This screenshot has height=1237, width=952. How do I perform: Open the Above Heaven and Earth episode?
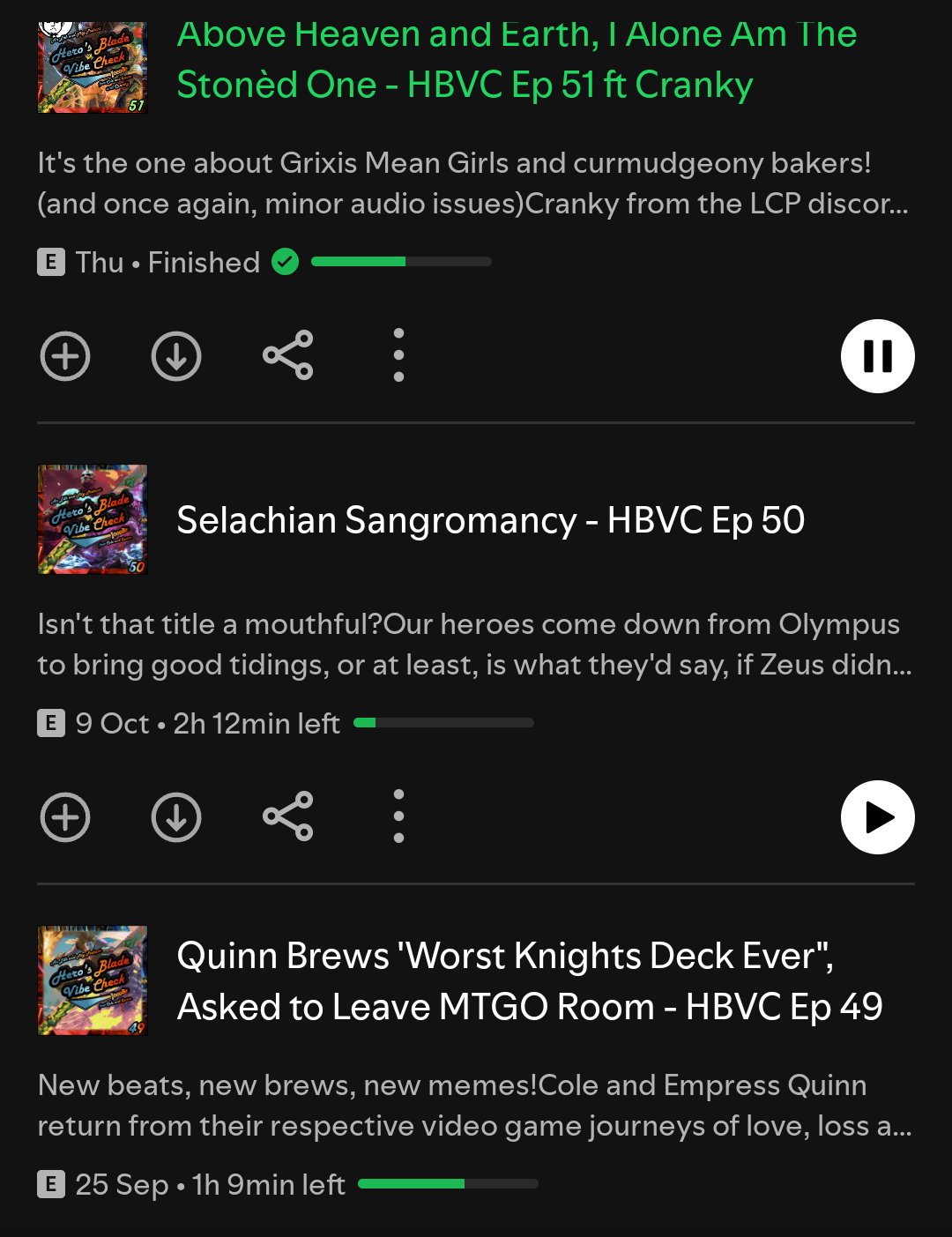pos(516,60)
